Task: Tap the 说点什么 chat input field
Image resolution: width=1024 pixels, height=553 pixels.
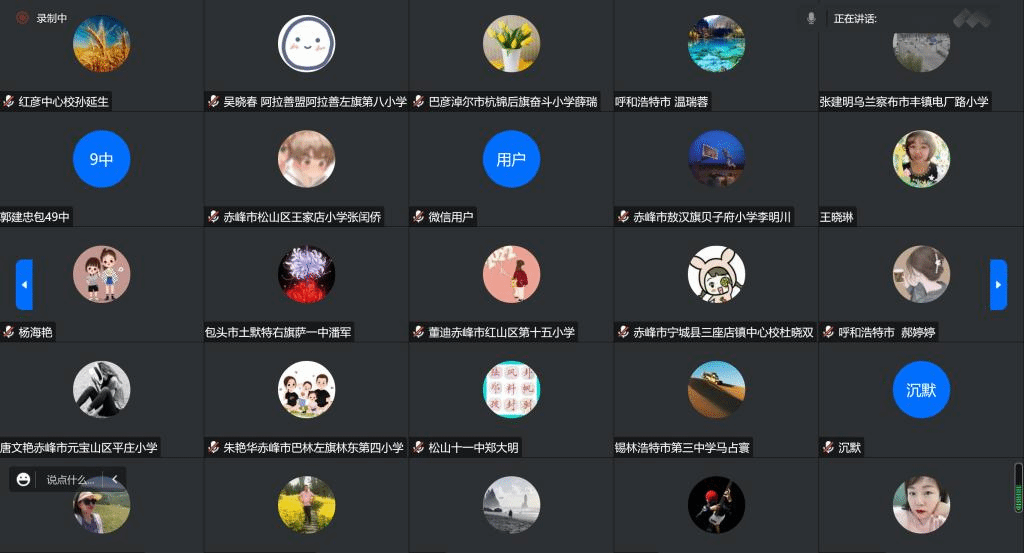Action: [x=72, y=479]
